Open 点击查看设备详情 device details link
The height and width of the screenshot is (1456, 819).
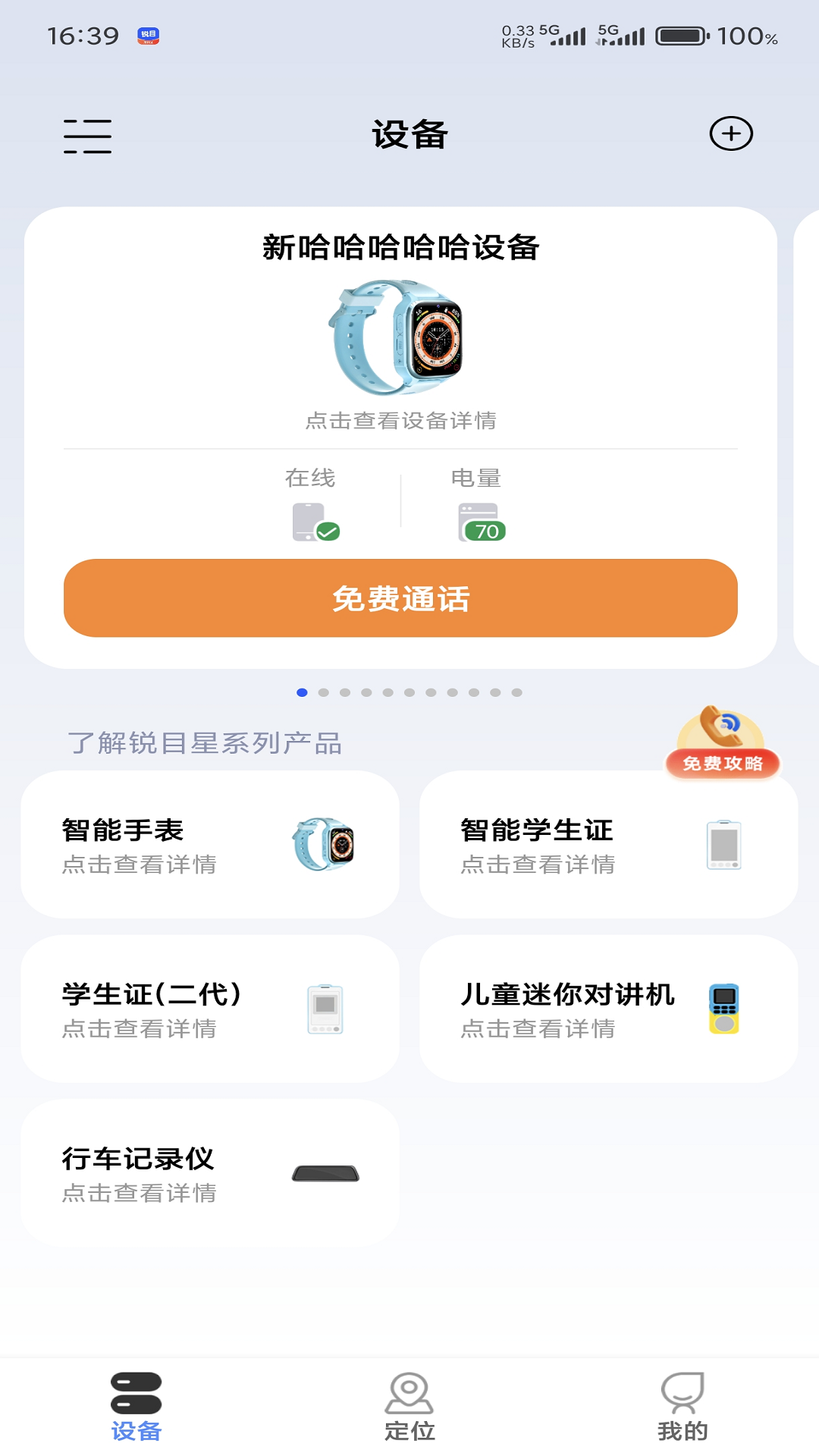(x=401, y=422)
